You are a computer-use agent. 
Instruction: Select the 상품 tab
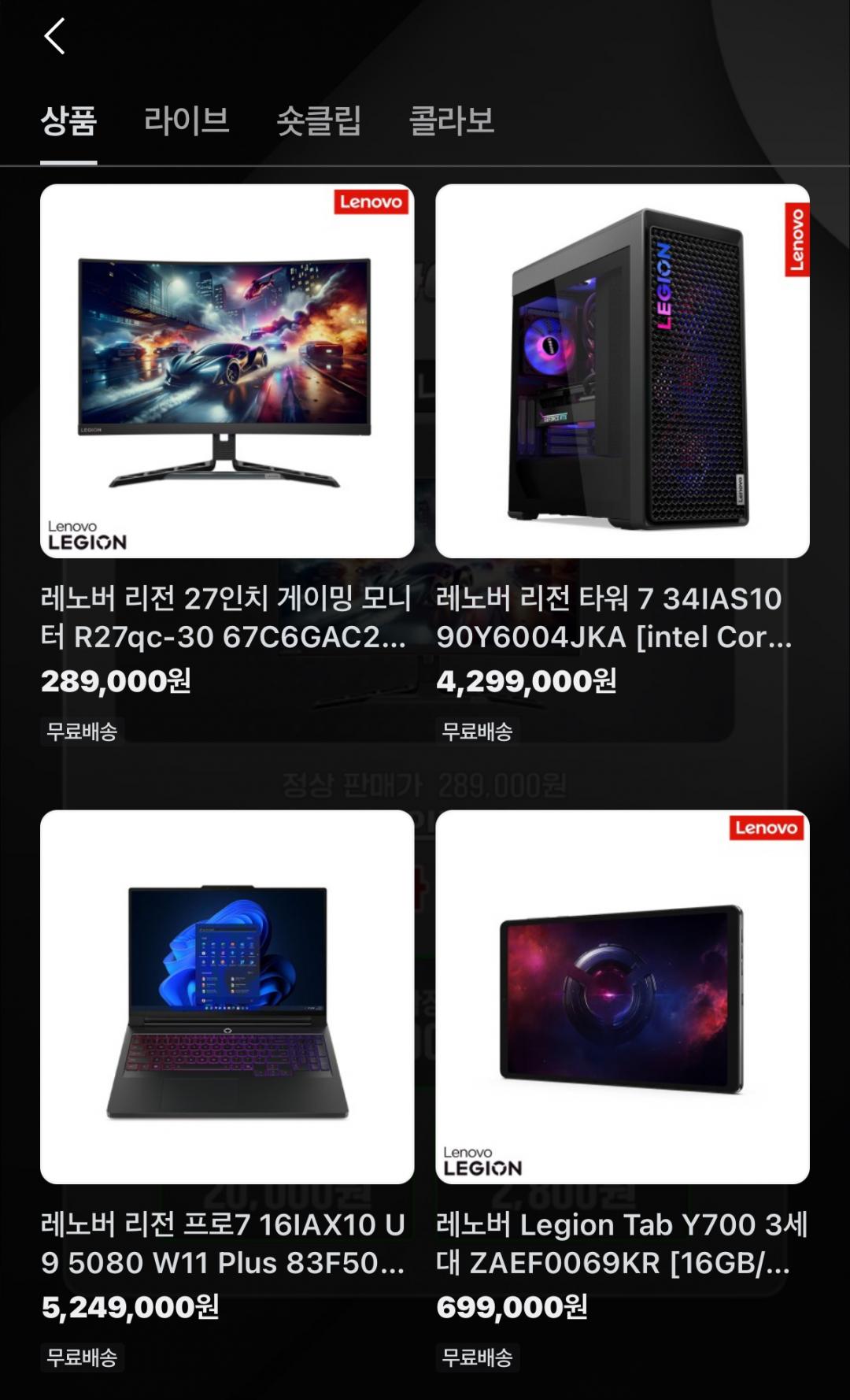(x=68, y=121)
